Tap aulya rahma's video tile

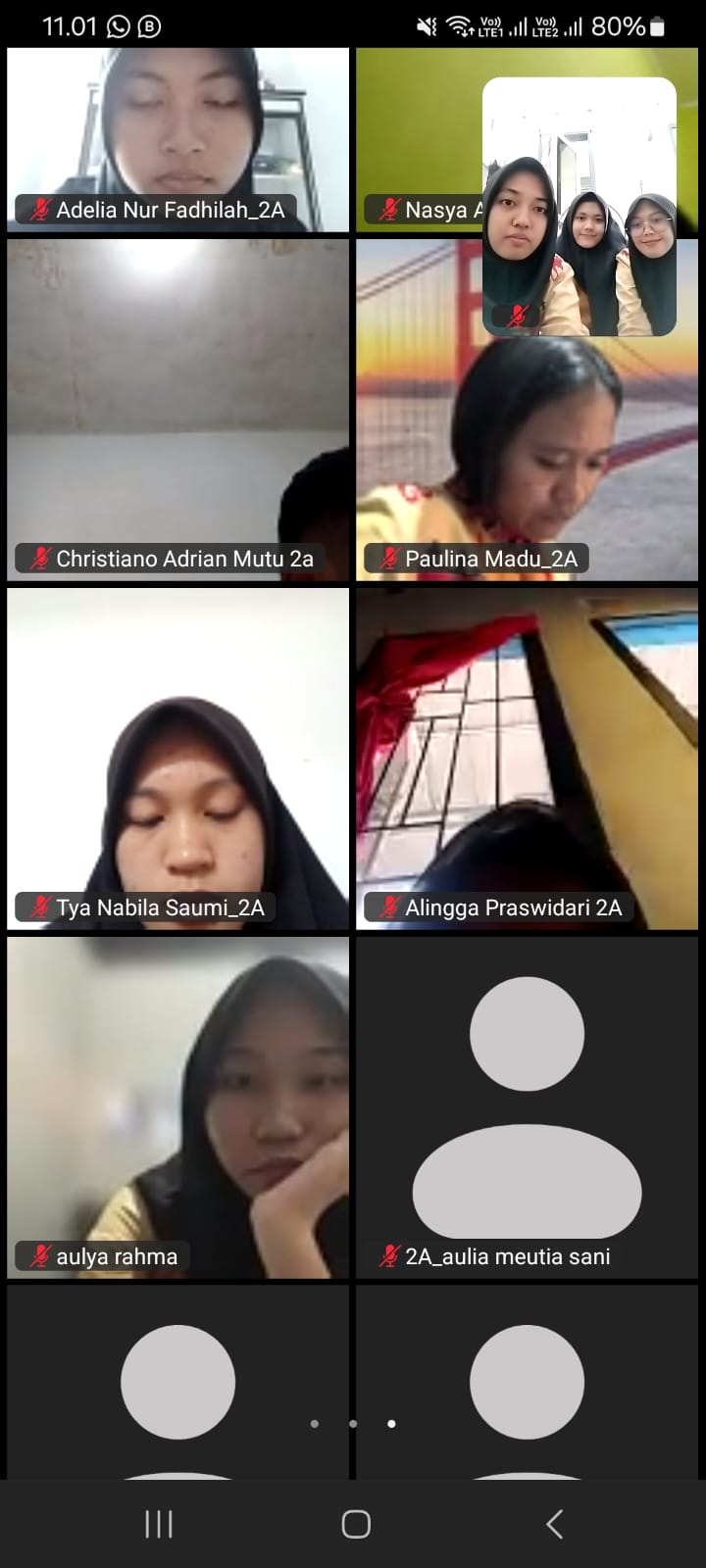(177, 1106)
